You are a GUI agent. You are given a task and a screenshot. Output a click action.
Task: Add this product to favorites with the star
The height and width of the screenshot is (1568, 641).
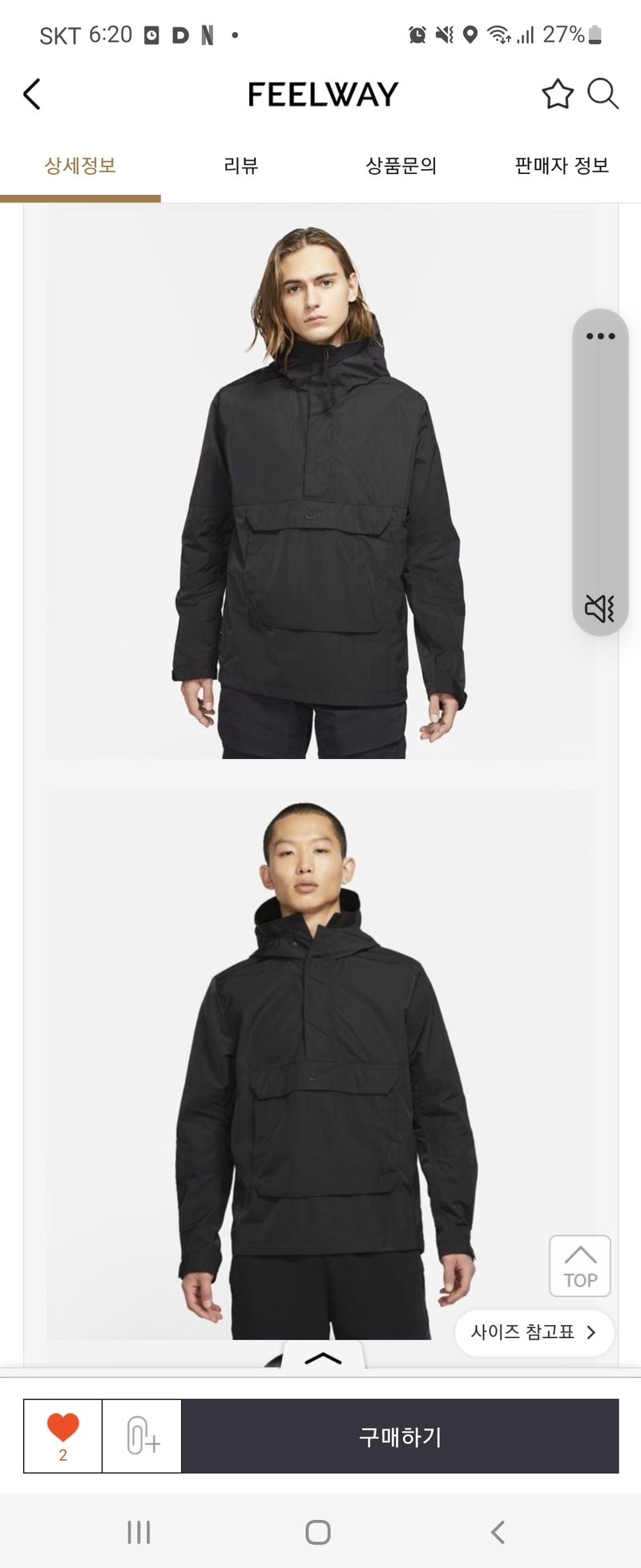click(558, 95)
